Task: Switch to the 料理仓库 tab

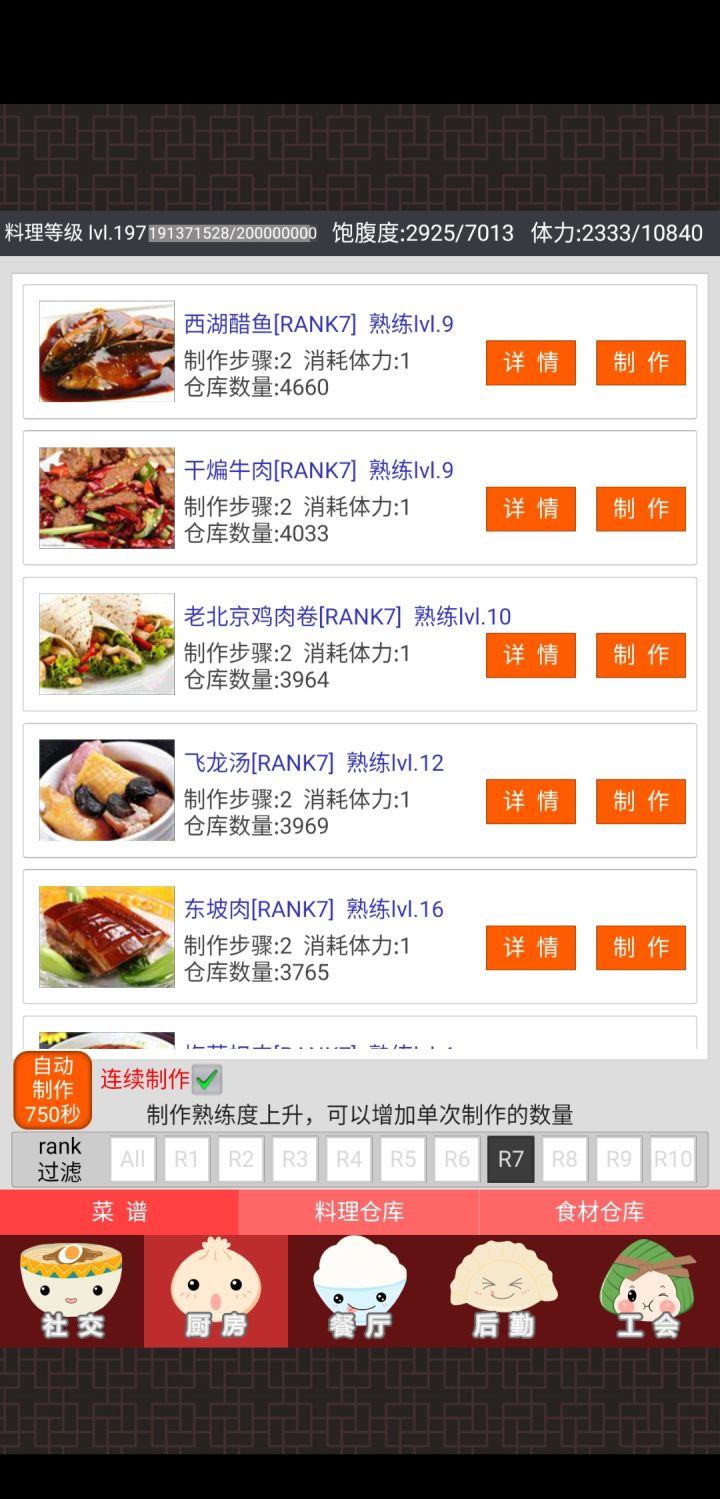Action: [x=359, y=1212]
